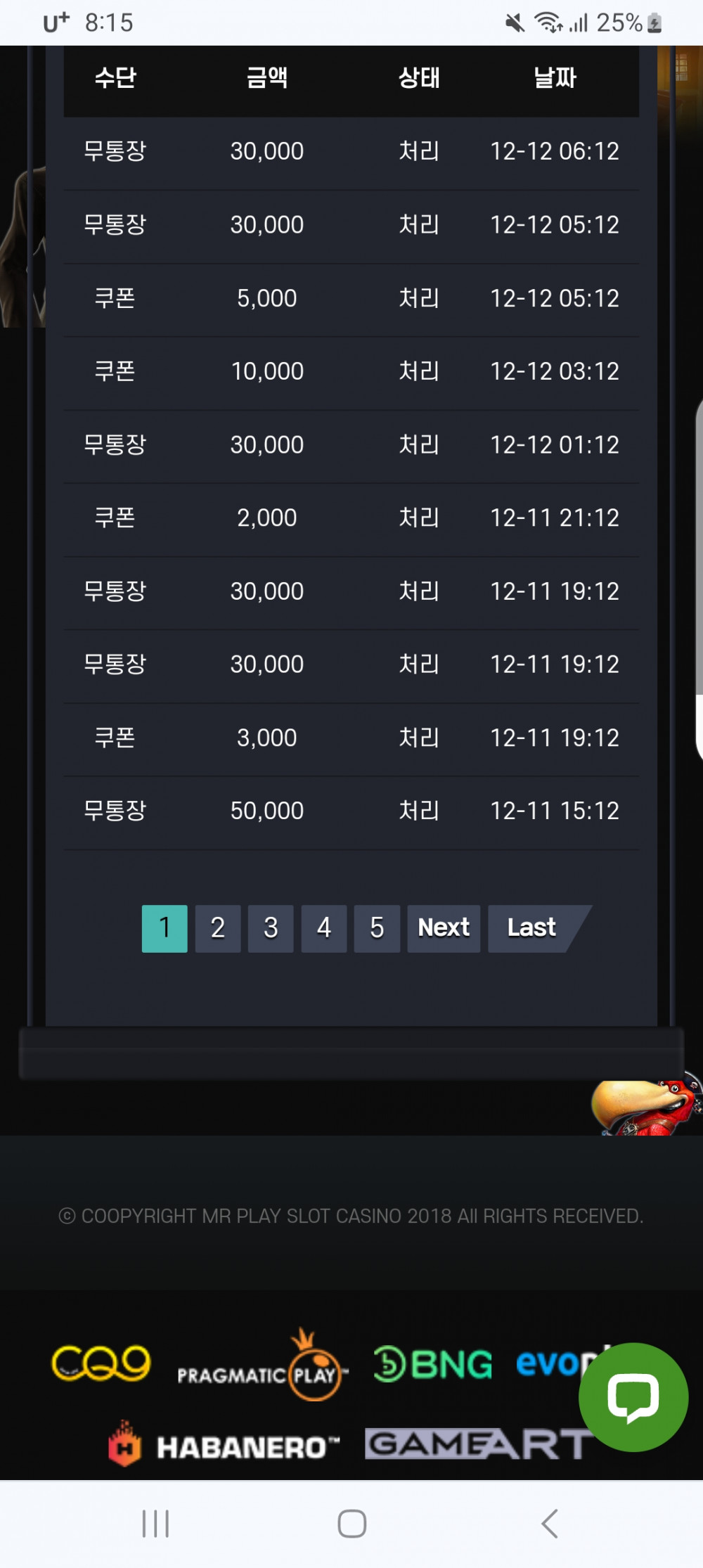Image resolution: width=703 pixels, height=1568 pixels.
Task: Select current page 1 button
Action: 165,928
